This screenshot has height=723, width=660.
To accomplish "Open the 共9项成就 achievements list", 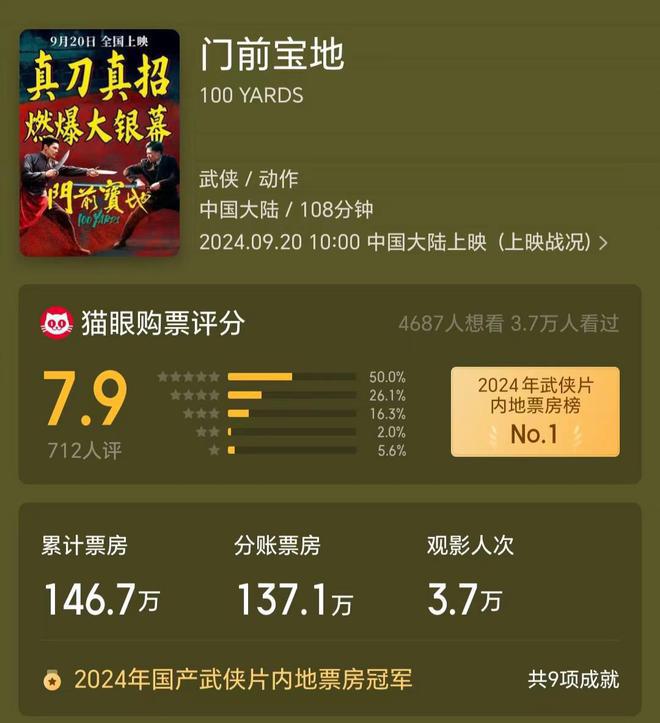I will pyautogui.click(x=573, y=680).
